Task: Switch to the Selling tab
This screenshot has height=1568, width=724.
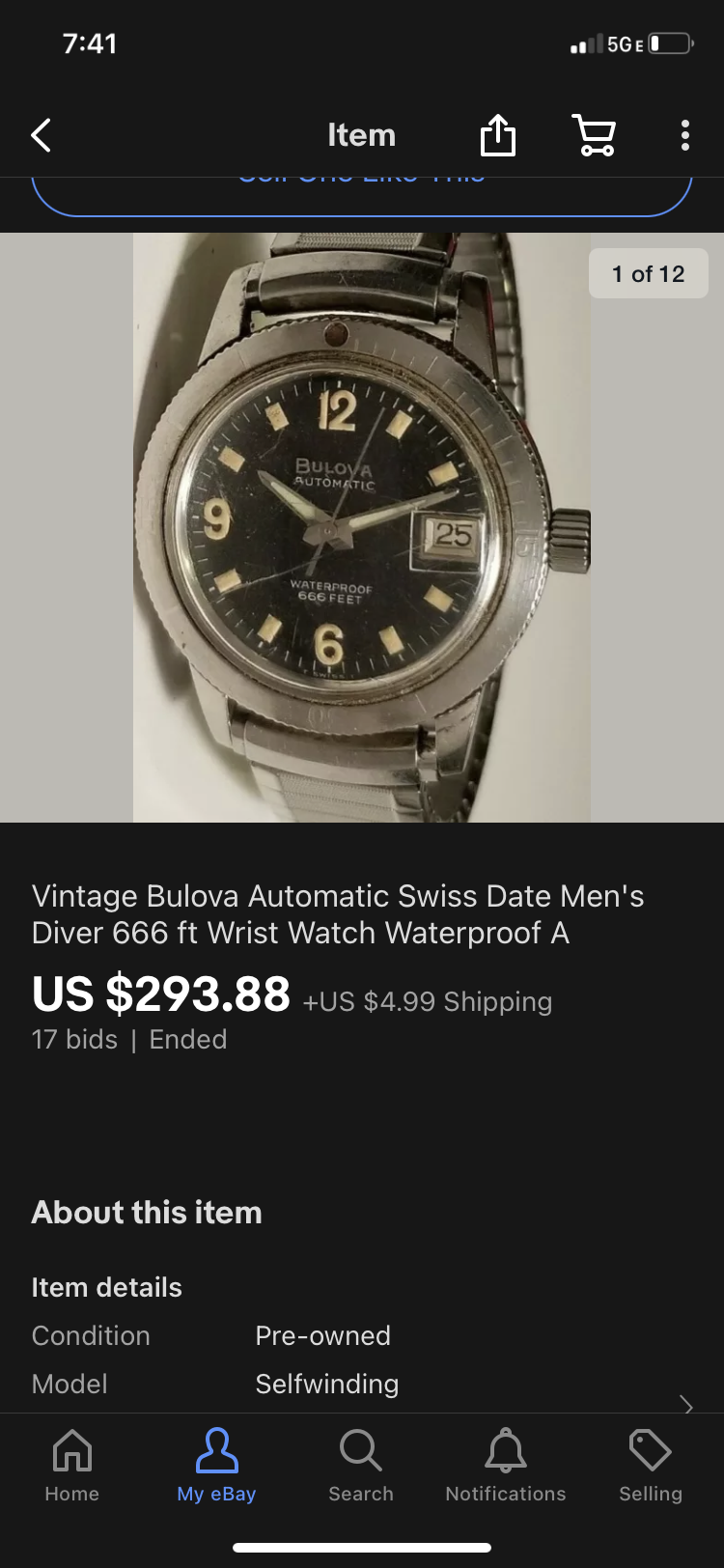Action: [x=651, y=1466]
